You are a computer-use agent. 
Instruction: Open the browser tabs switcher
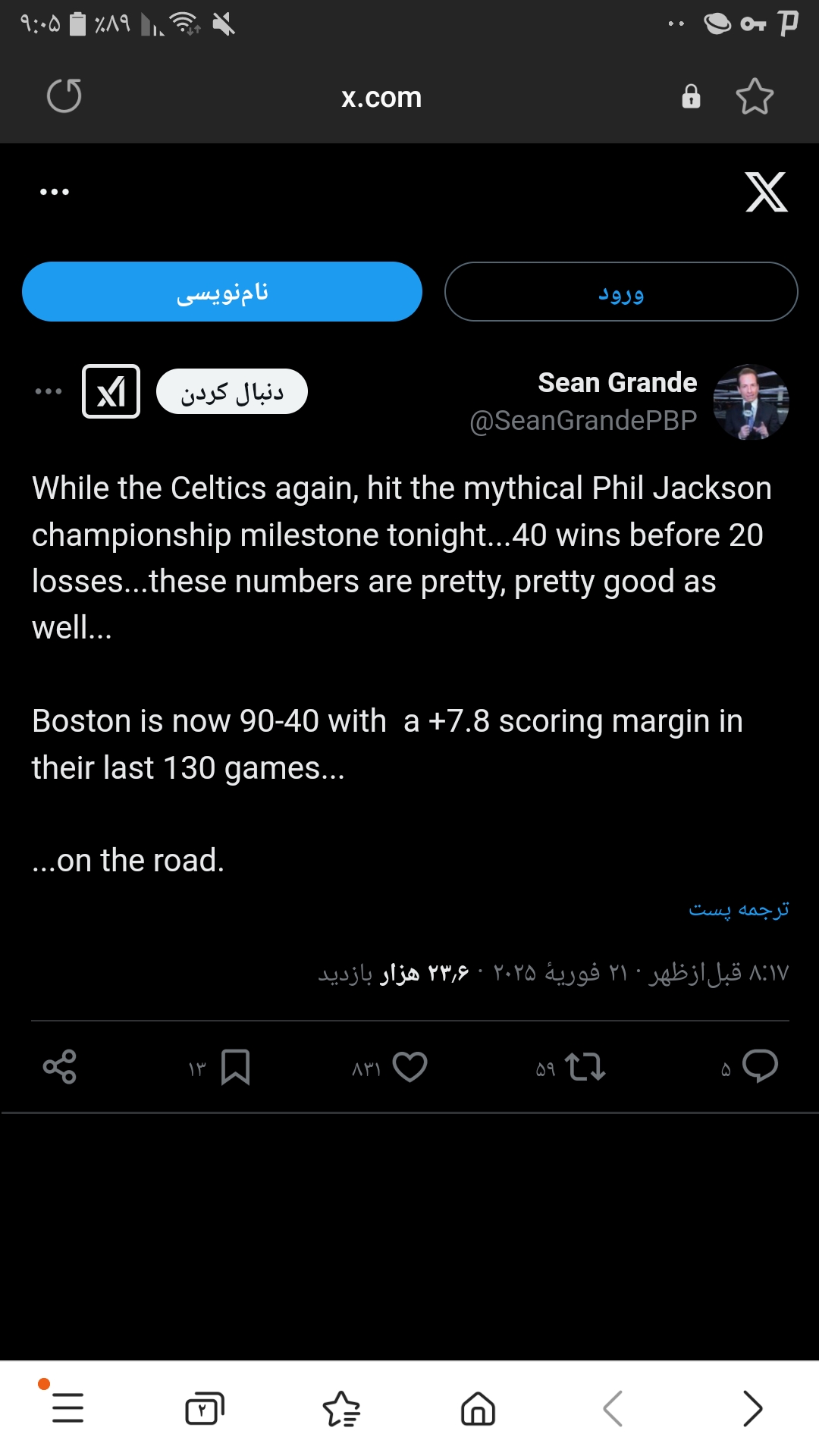[205, 1409]
